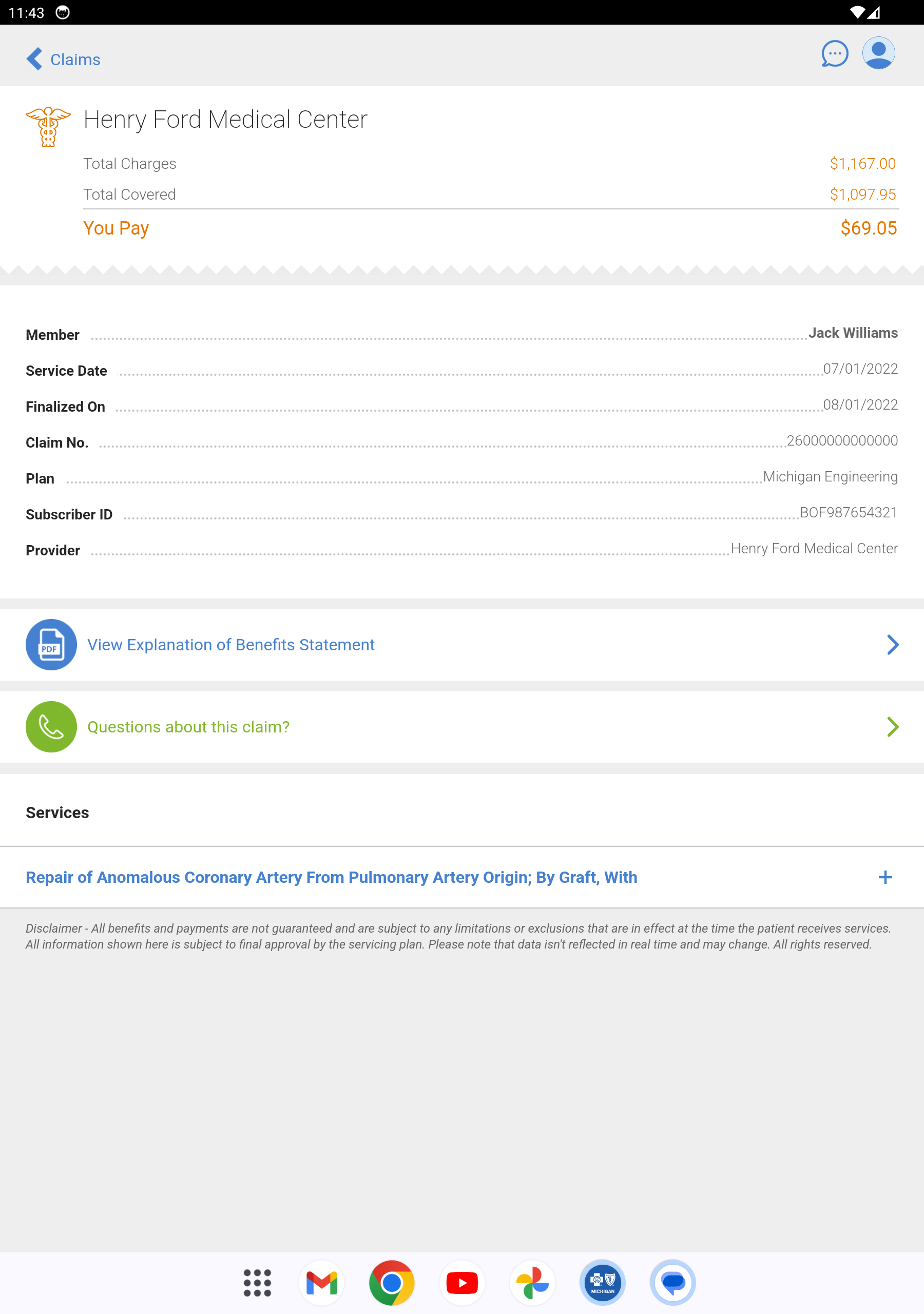This screenshot has height=1314, width=924.
Task: Open the chat message icon
Action: 834,54
